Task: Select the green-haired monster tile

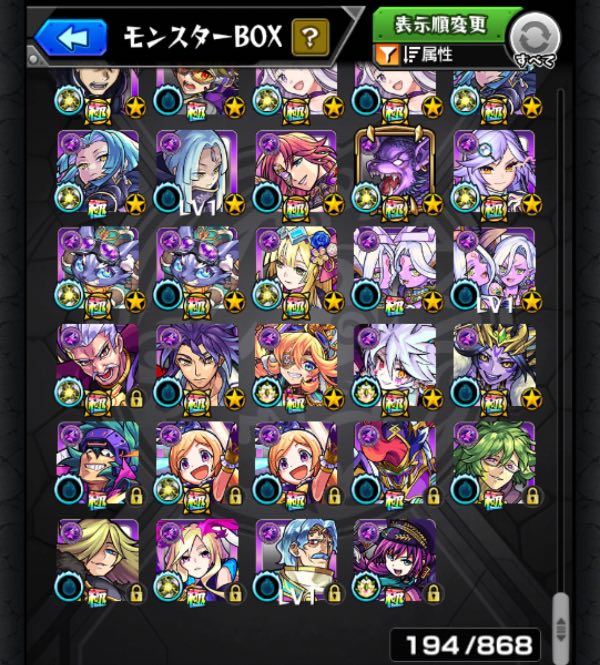Action: click(x=494, y=462)
